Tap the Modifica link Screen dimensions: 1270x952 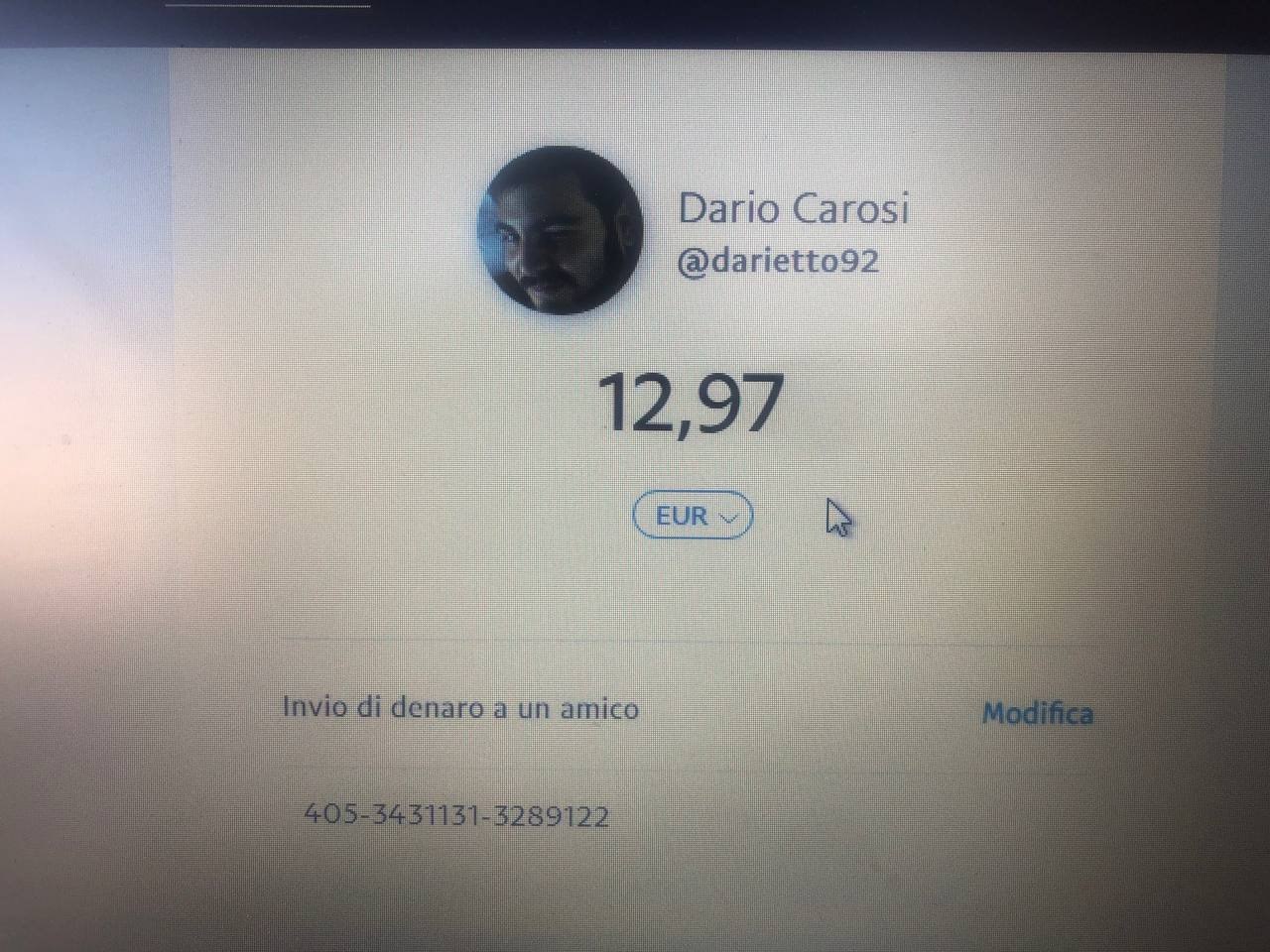pos(1038,713)
